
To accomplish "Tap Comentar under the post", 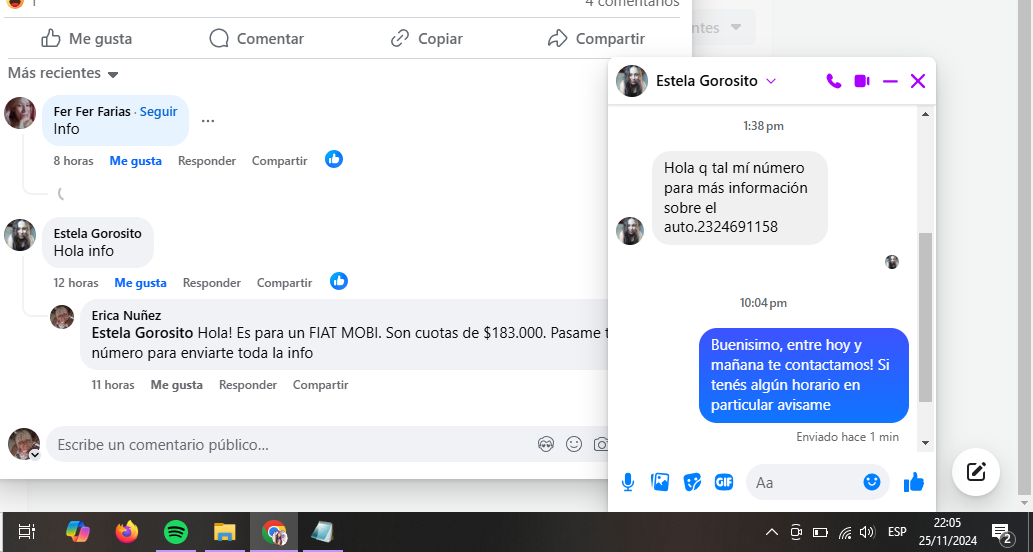I will [256, 39].
